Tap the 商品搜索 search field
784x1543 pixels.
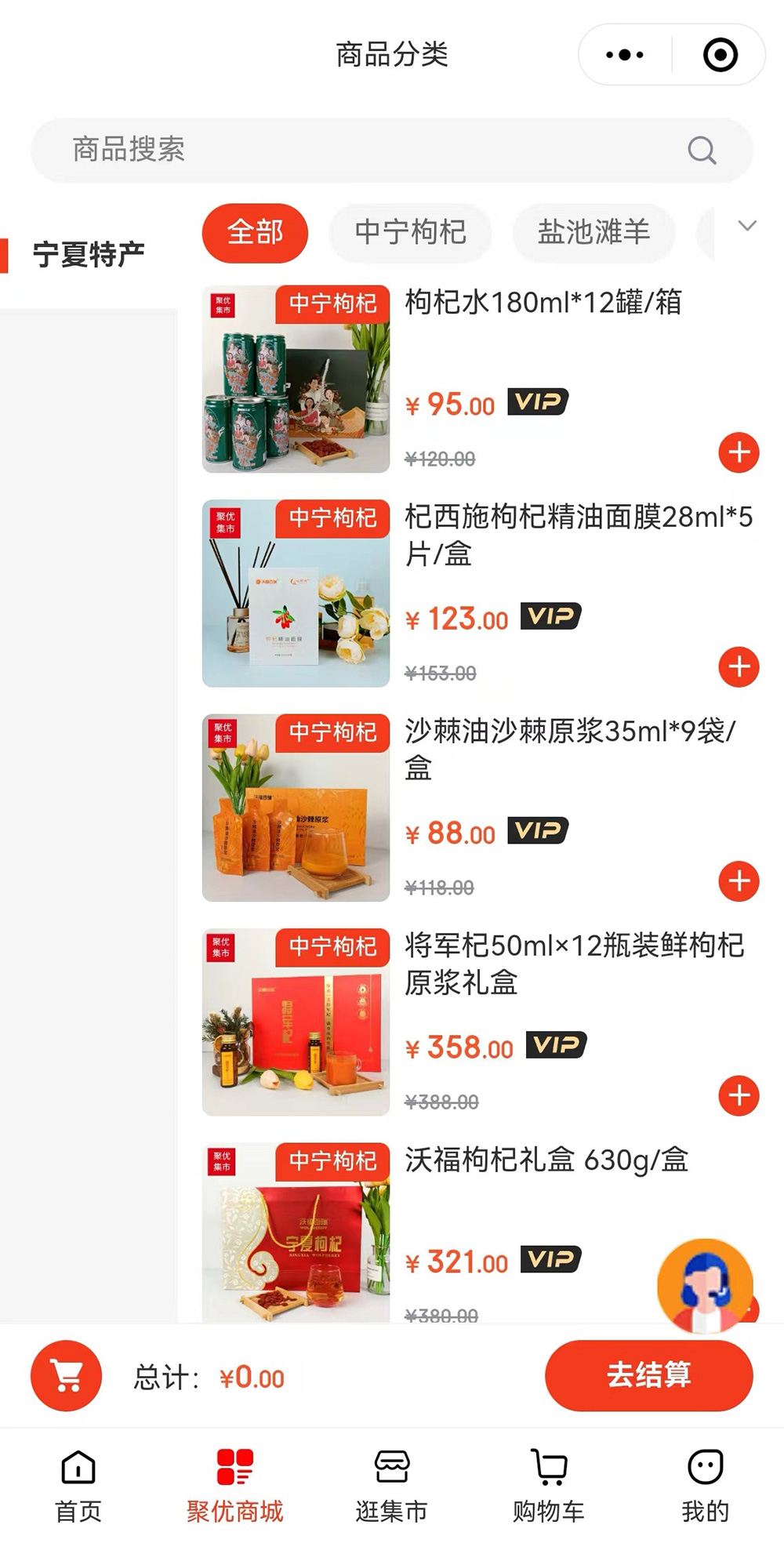pyautogui.click(x=376, y=150)
